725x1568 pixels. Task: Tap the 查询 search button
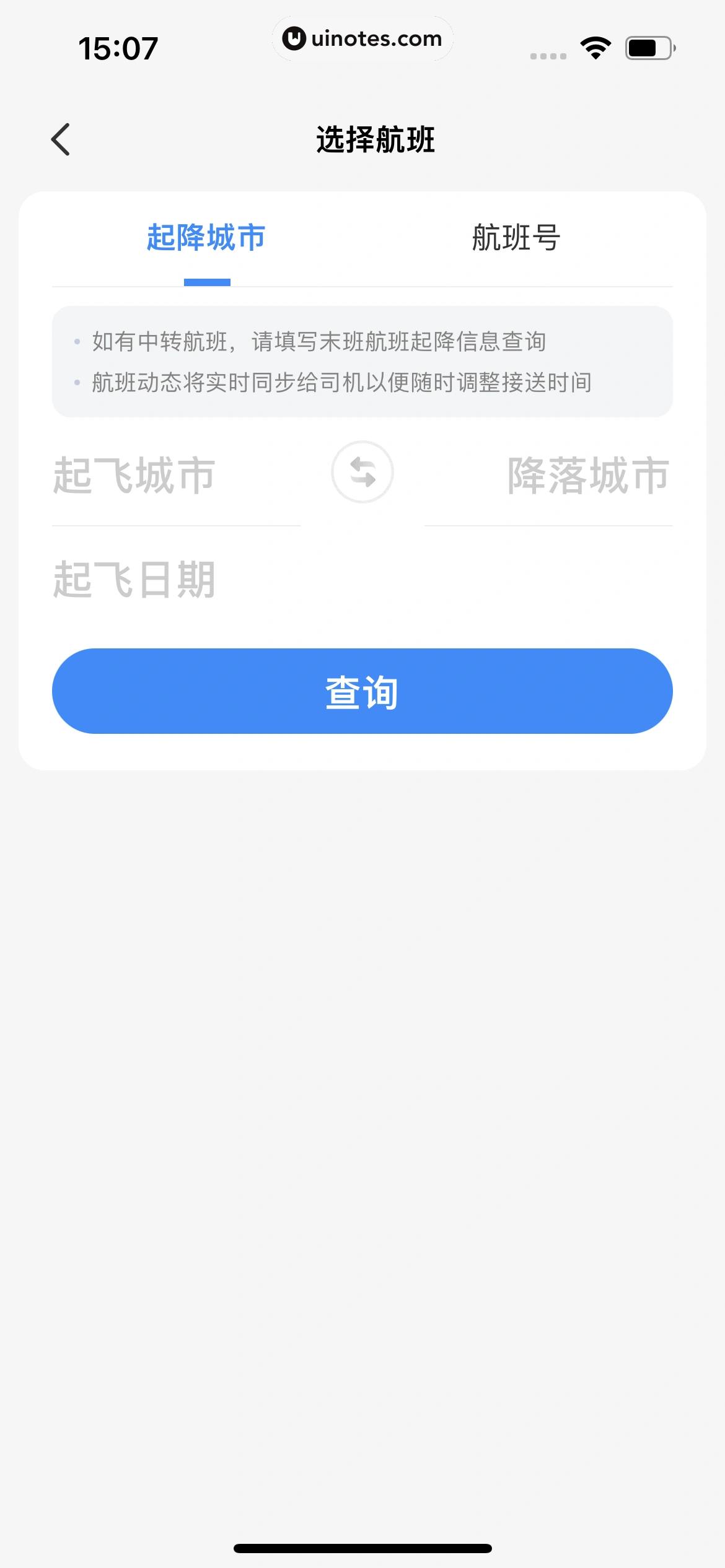click(x=362, y=691)
